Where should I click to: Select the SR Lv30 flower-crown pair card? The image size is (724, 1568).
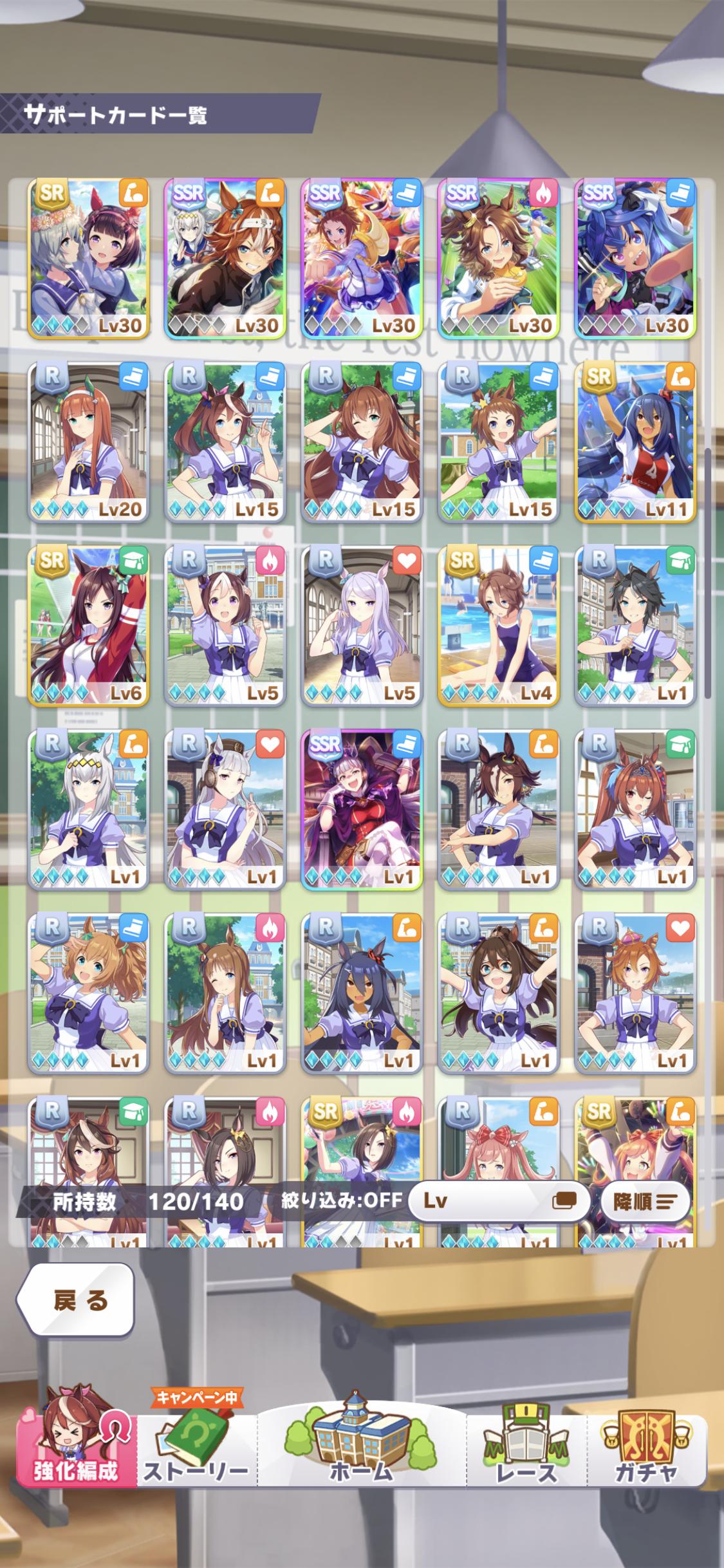(89, 259)
